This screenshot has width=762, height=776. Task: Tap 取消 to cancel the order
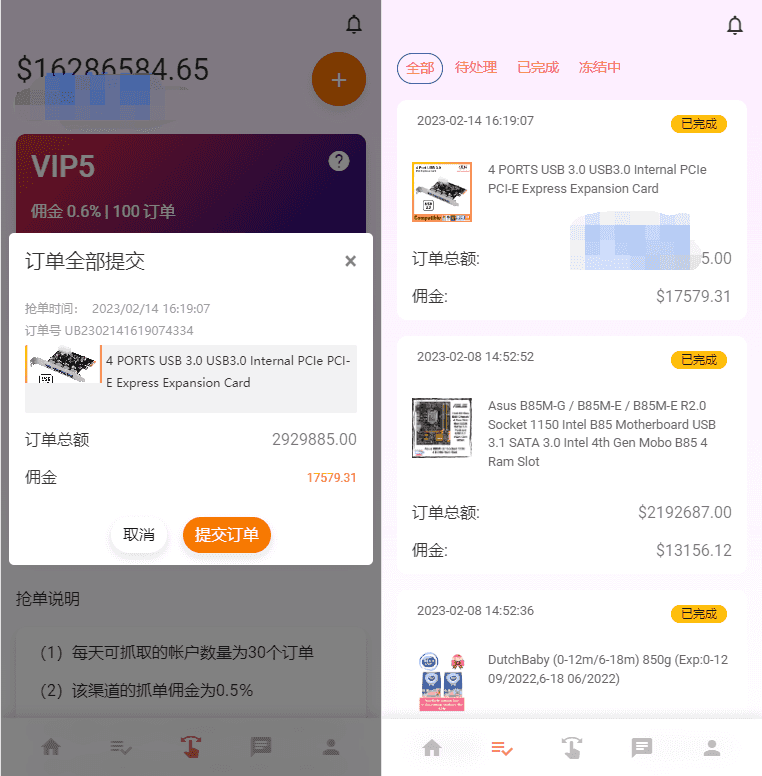[x=138, y=535]
